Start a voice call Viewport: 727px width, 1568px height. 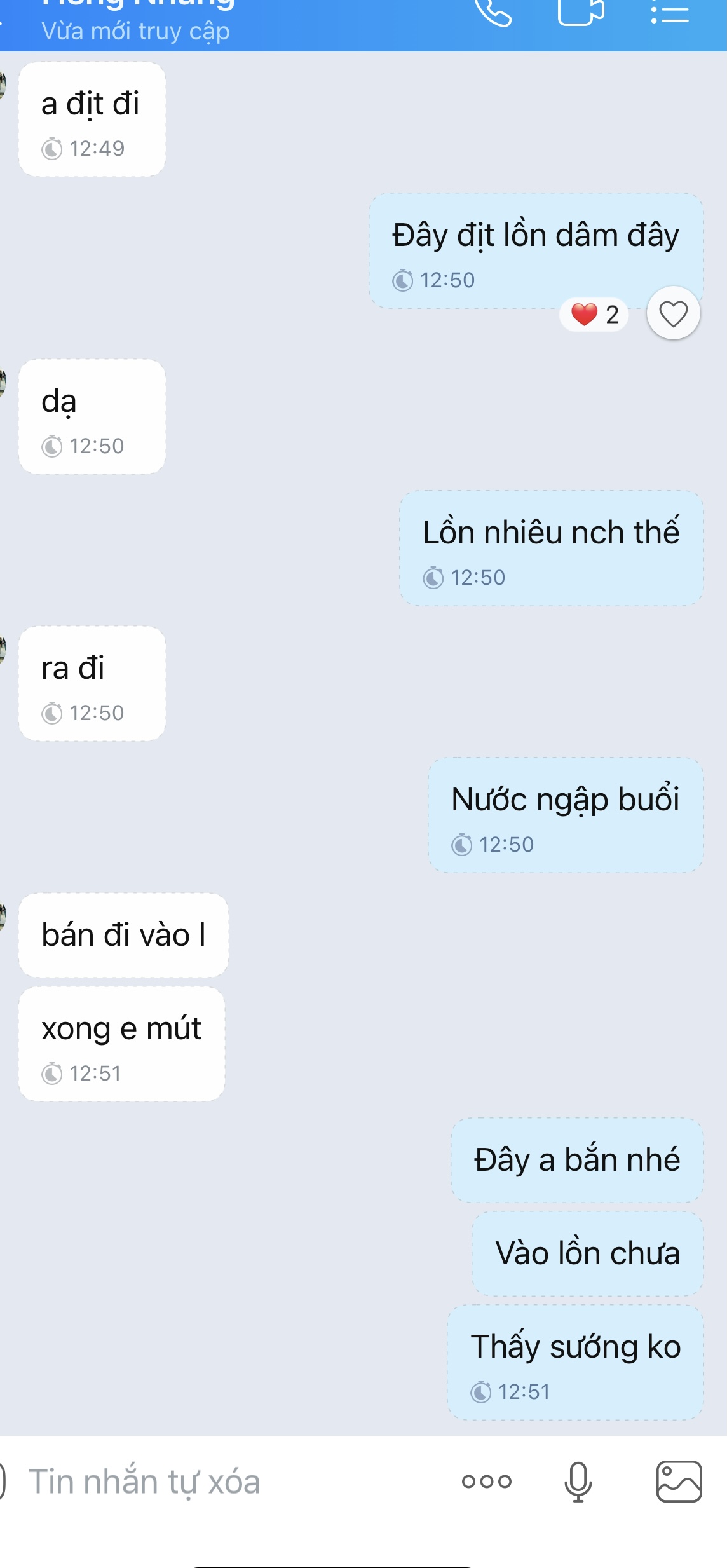(x=494, y=11)
